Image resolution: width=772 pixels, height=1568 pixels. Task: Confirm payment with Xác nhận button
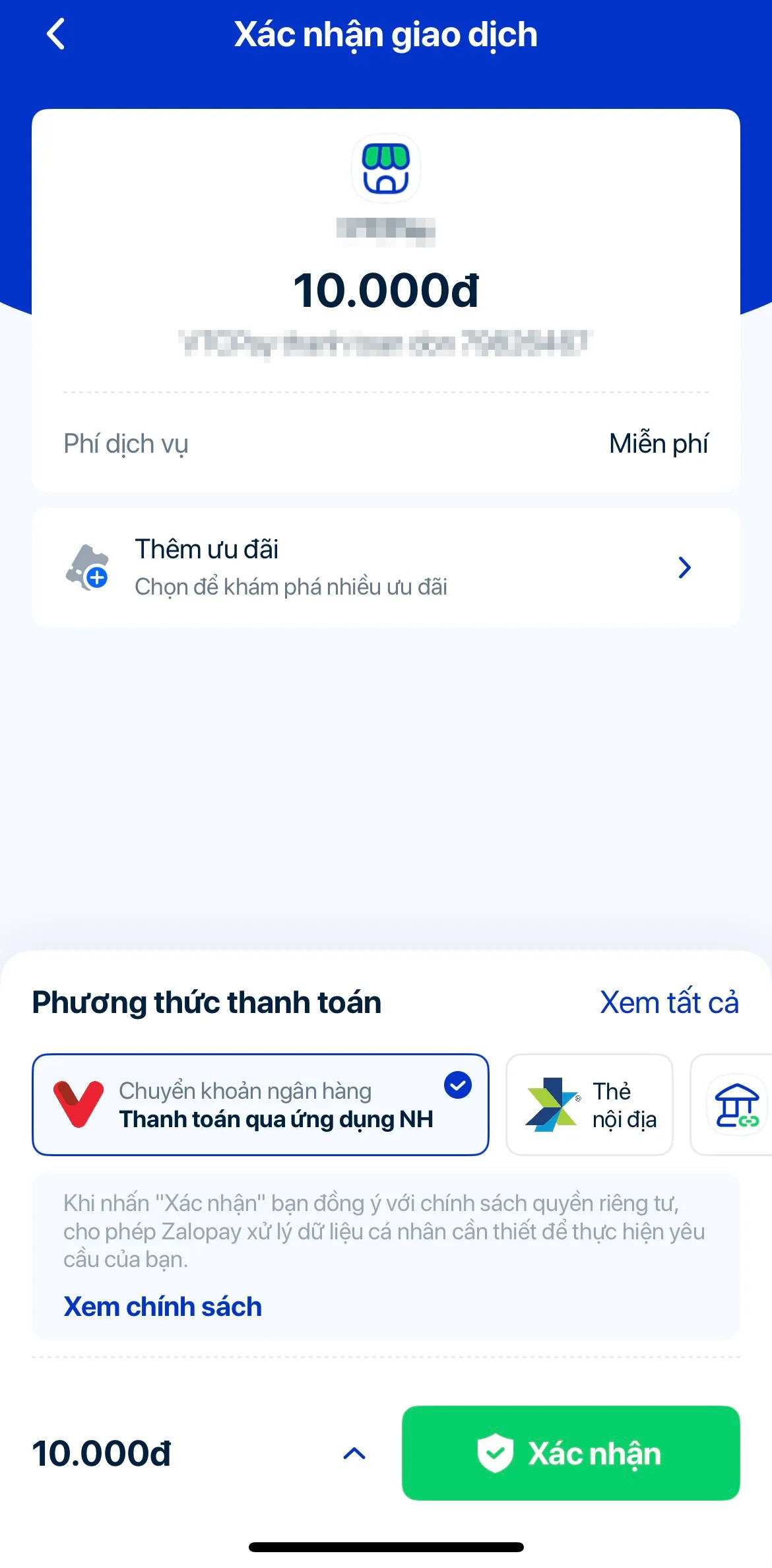570,1453
